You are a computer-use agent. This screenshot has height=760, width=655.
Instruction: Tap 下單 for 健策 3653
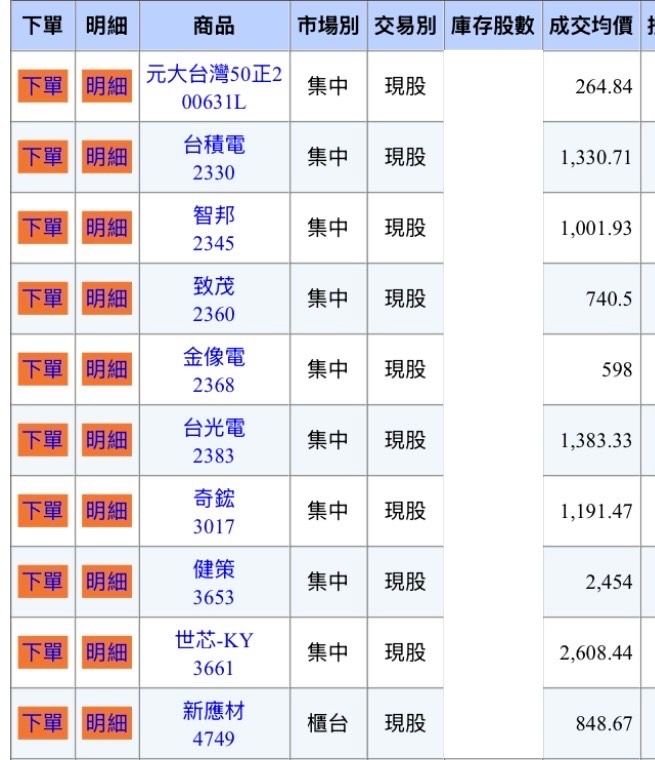[x=42, y=581]
